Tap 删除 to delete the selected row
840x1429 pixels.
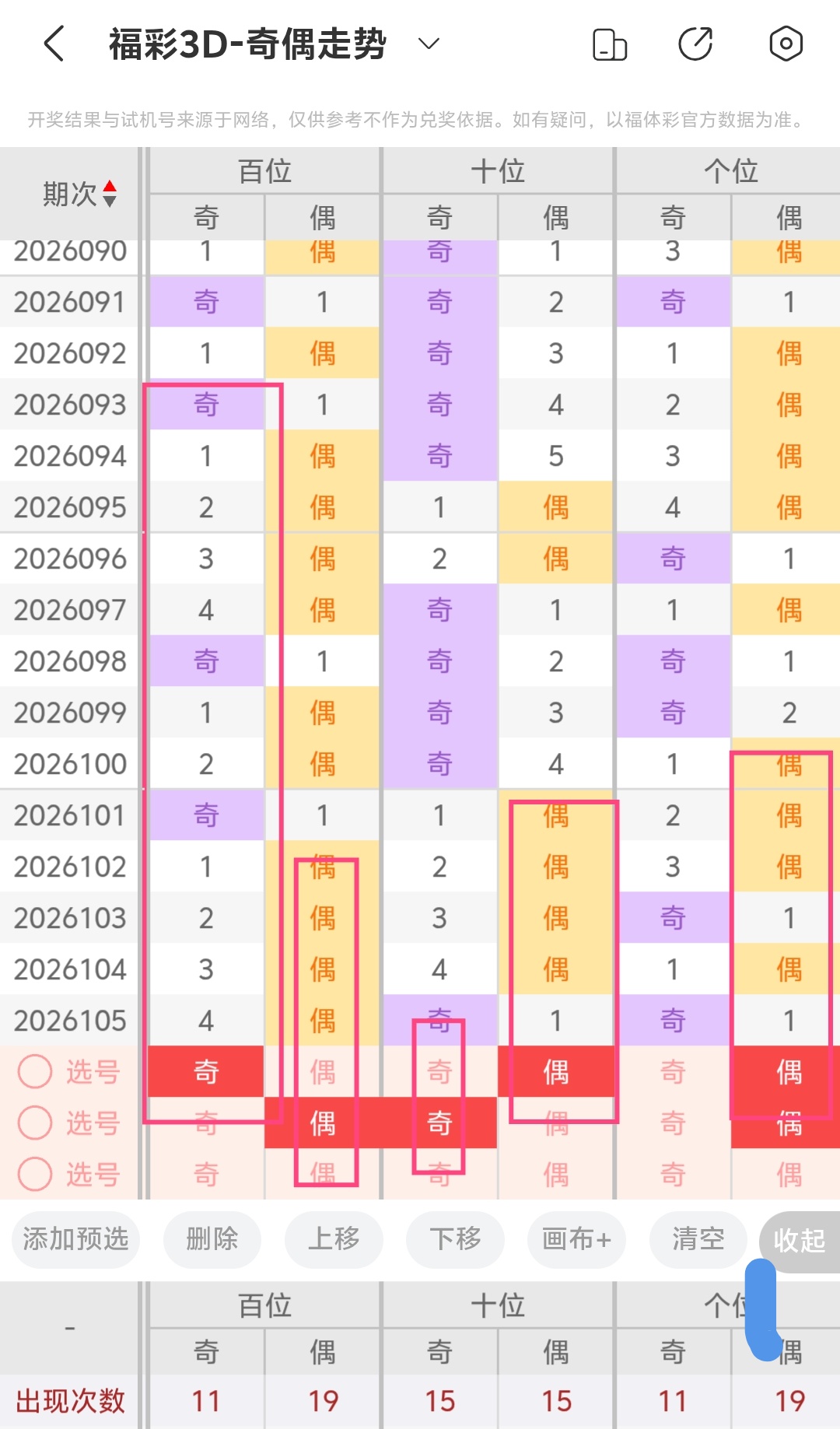click(x=212, y=1238)
